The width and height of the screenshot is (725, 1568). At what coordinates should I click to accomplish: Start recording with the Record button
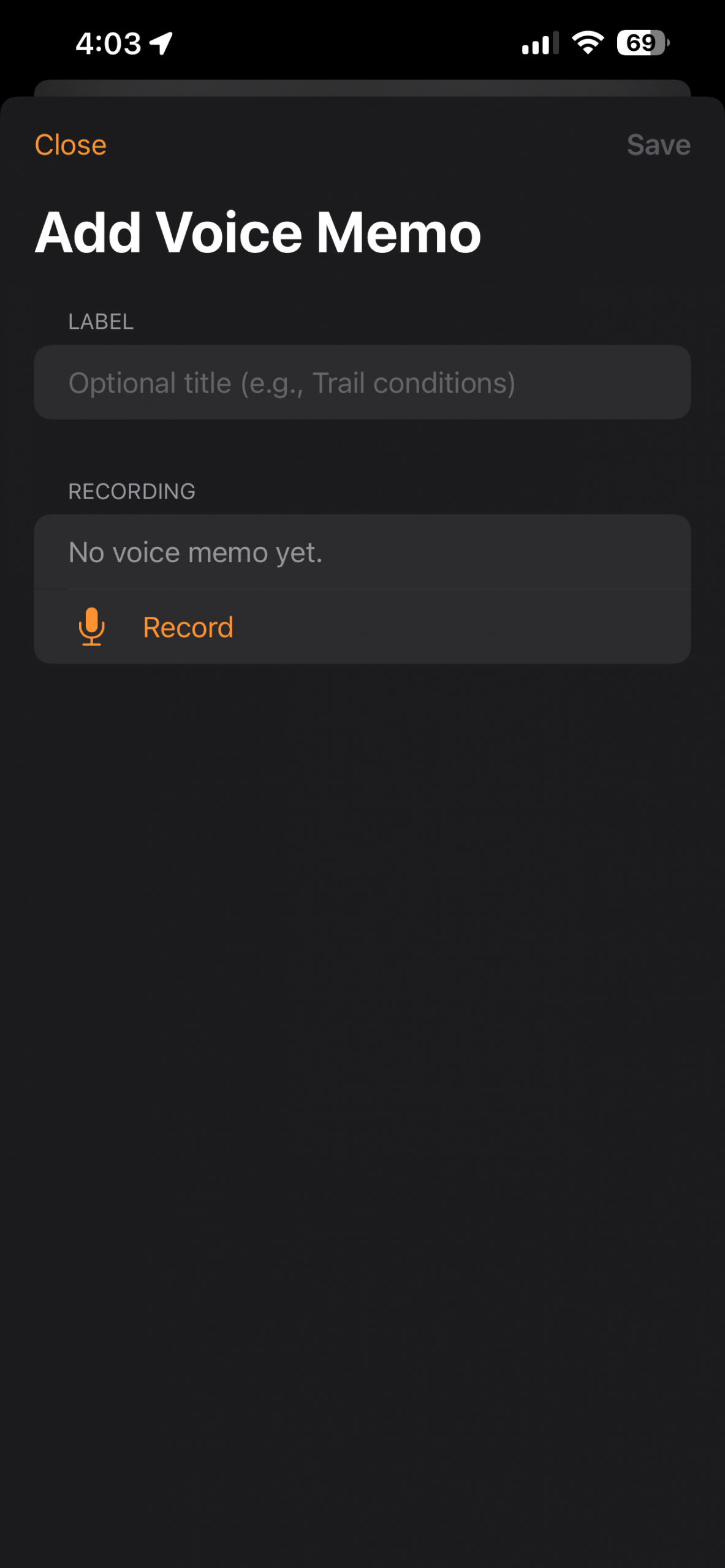coord(187,627)
